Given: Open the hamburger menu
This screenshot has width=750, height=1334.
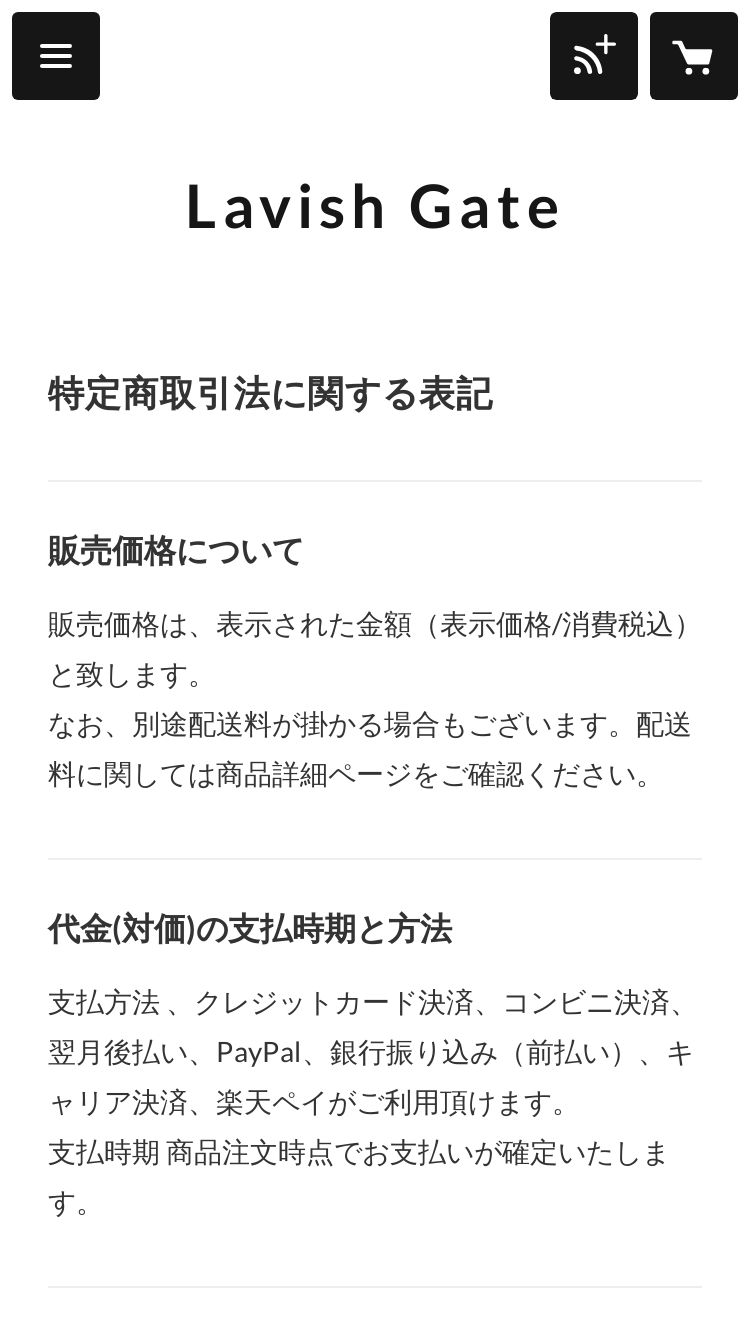Looking at the screenshot, I should (x=56, y=56).
